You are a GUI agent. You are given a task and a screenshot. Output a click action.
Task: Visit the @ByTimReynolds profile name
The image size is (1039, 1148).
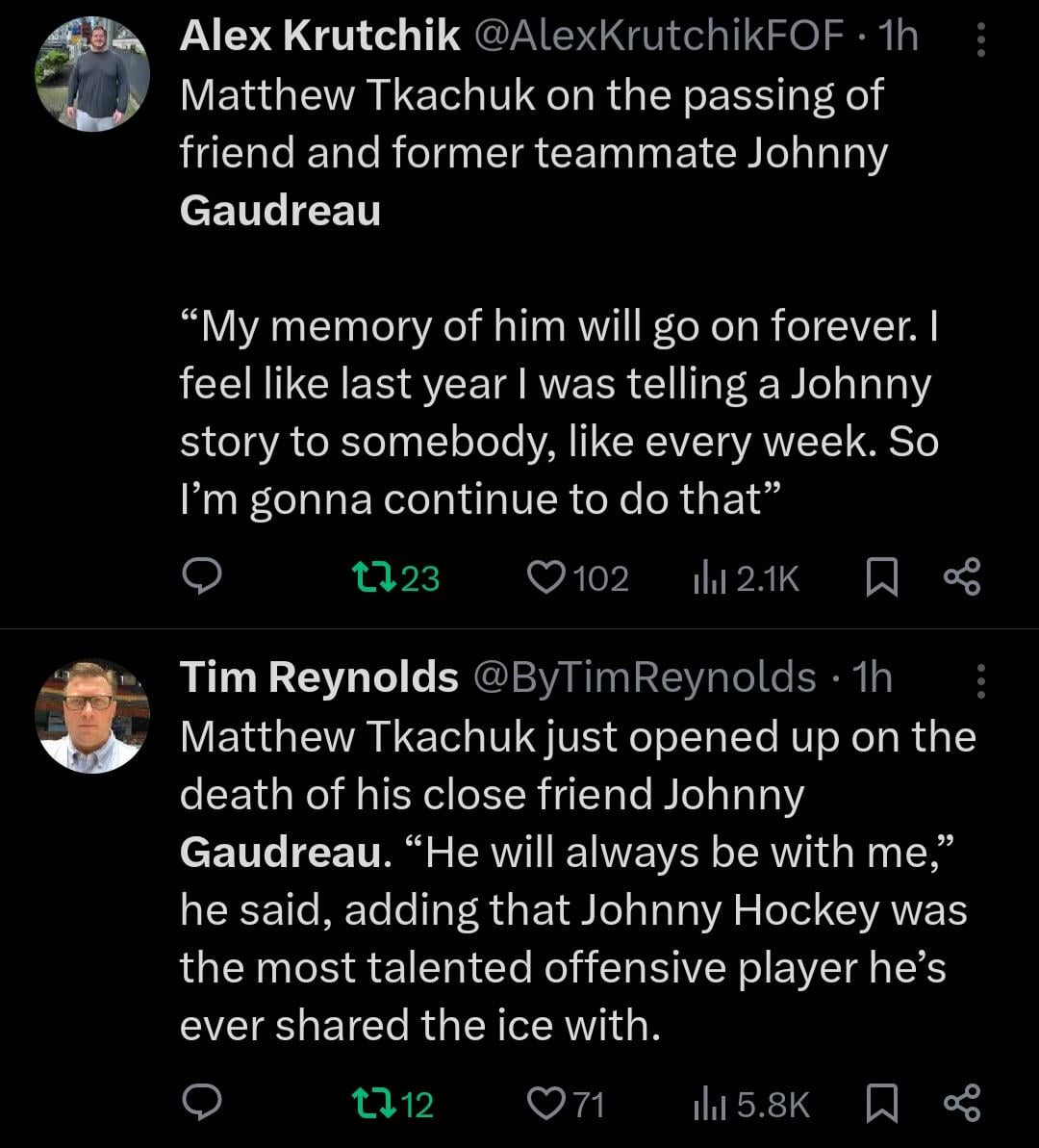644,677
